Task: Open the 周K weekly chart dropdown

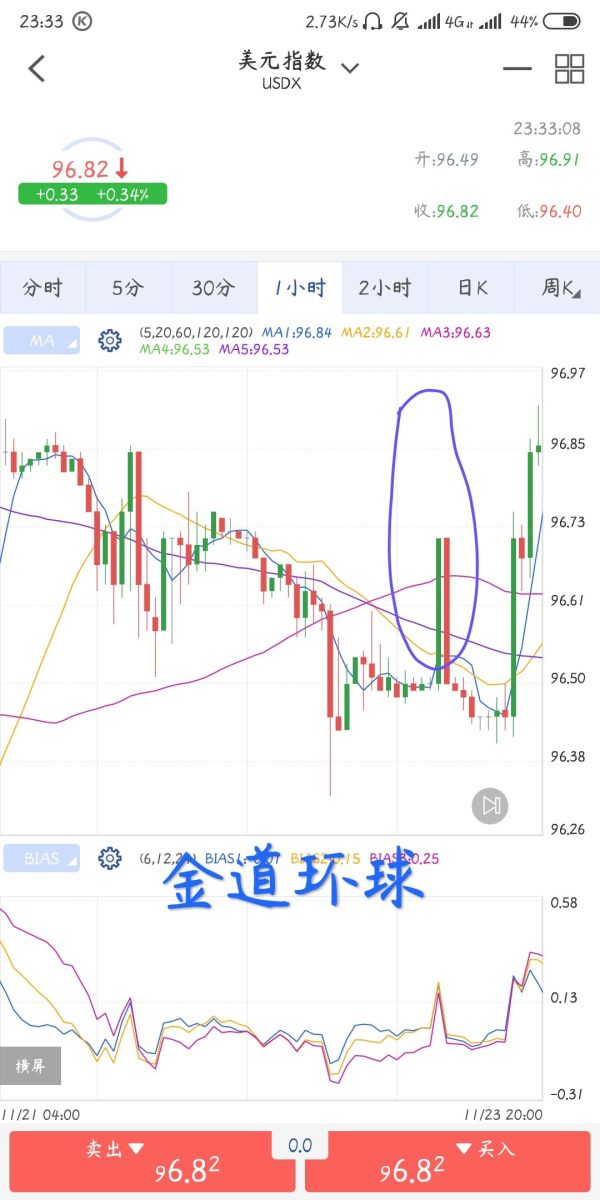Action: [x=557, y=288]
